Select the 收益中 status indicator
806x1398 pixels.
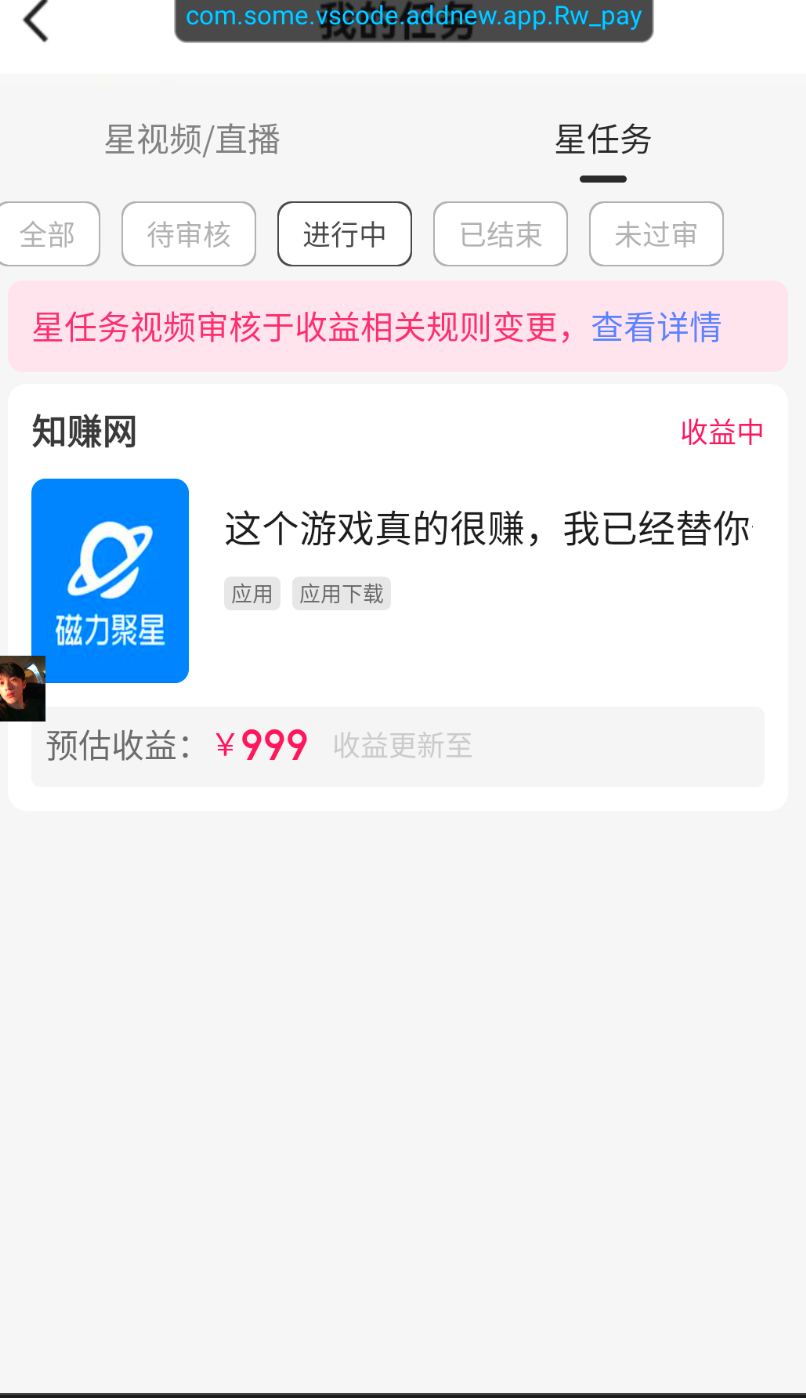(x=721, y=431)
